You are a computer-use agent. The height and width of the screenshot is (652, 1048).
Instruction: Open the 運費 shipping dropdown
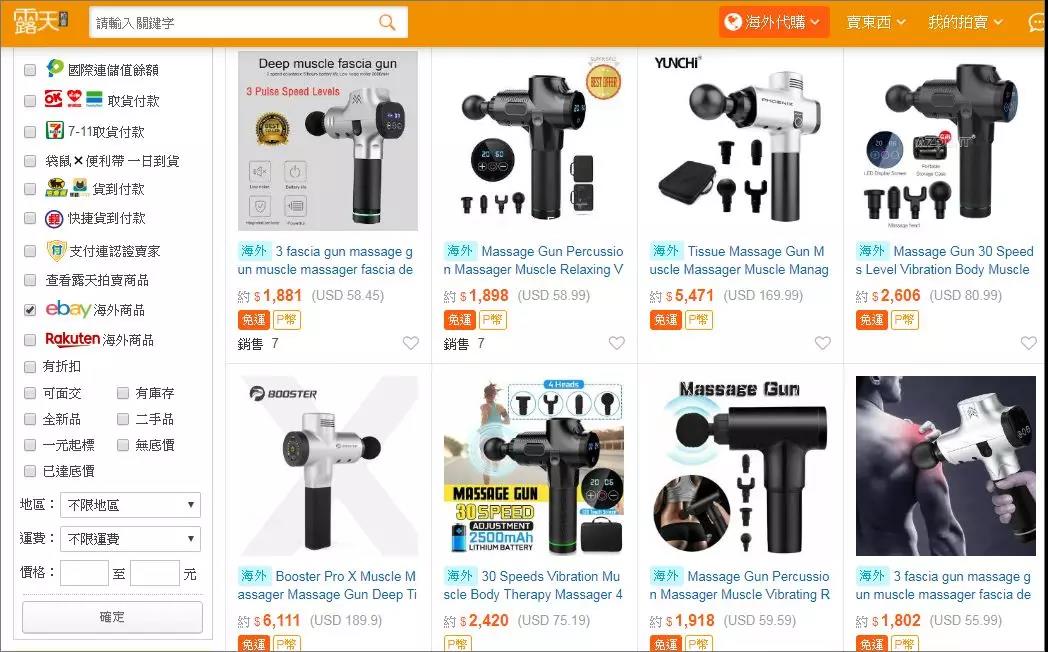pyautogui.click(x=130, y=539)
